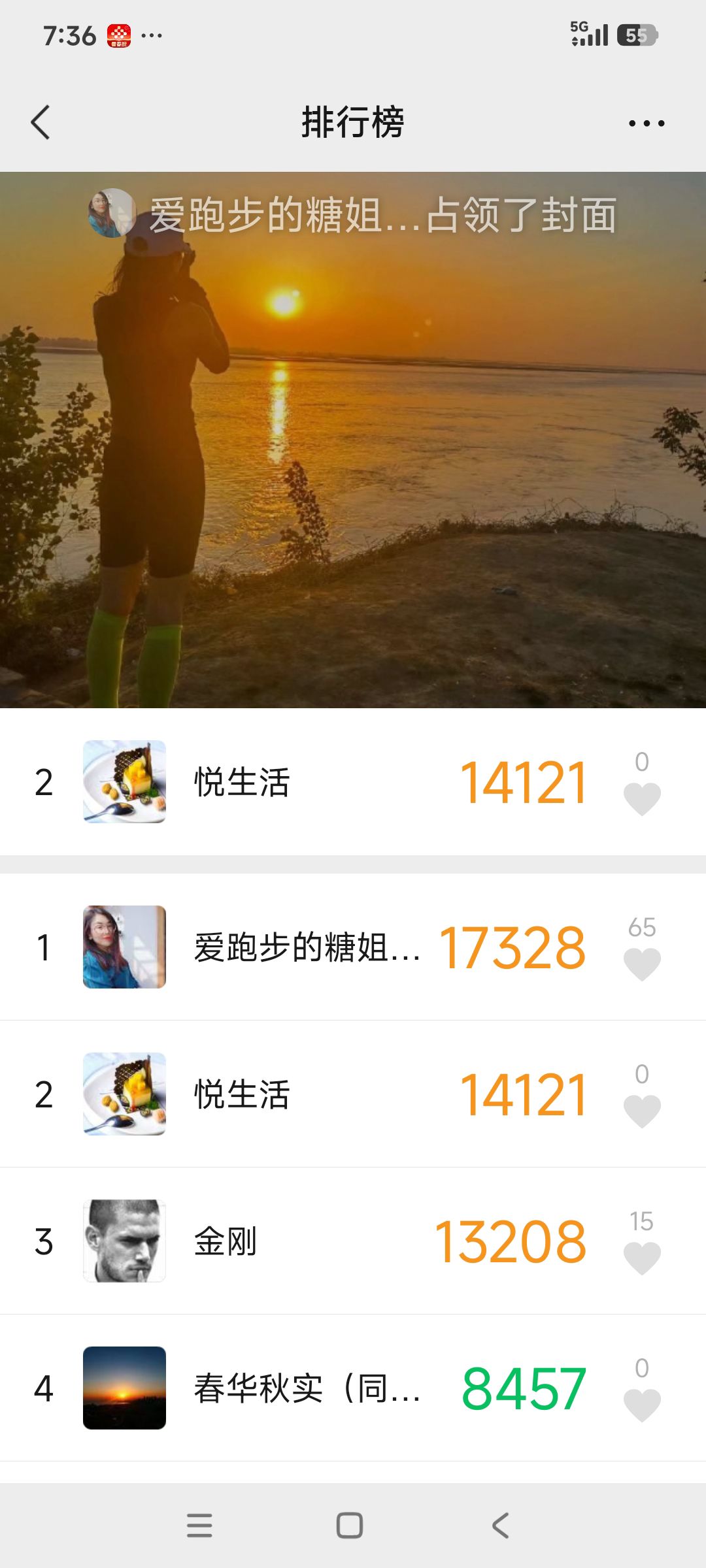
Task: Go back using the top-left arrow
Action: tap(41, 122)
